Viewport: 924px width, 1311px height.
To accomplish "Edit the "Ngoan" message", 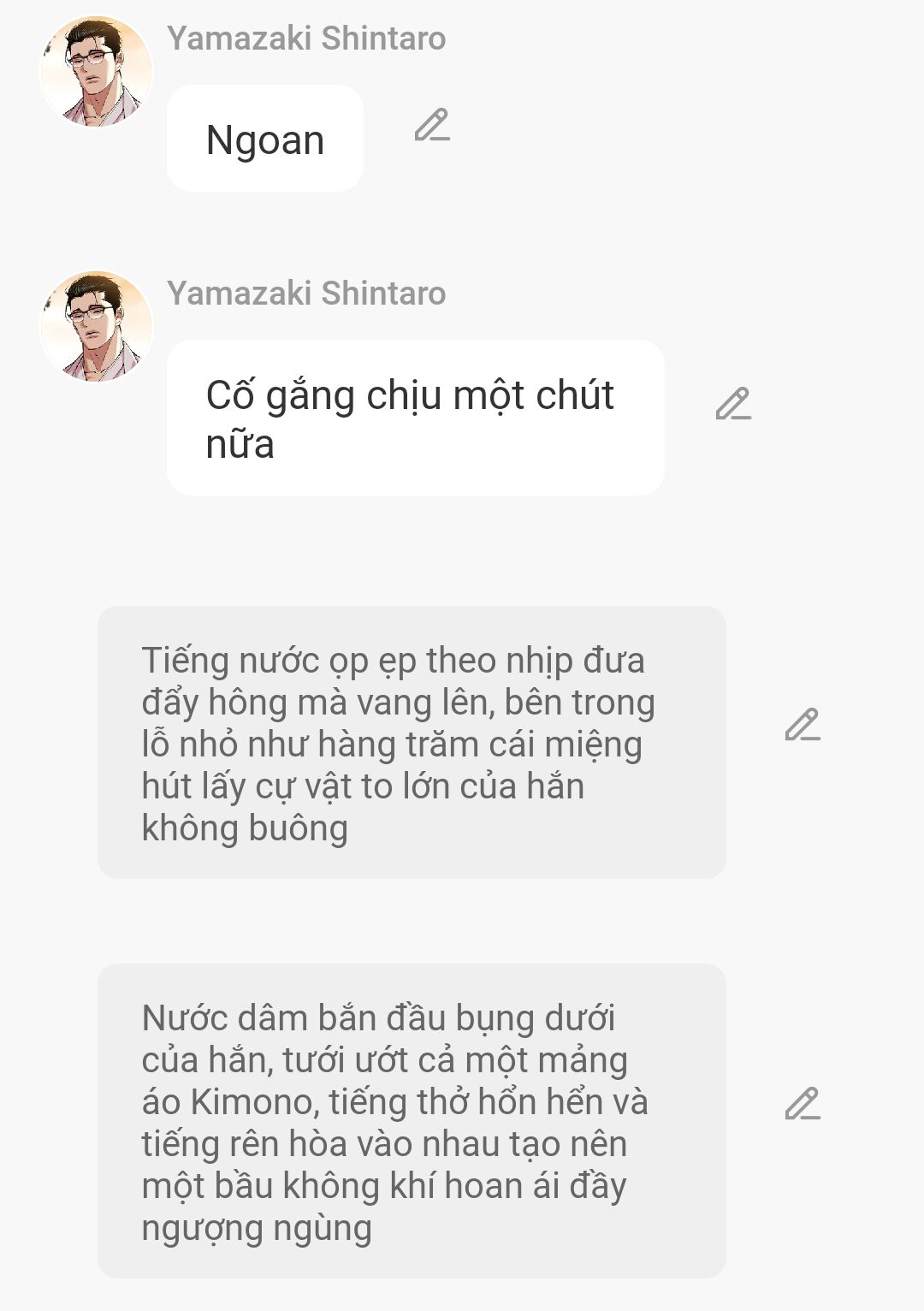I will 432,125.
